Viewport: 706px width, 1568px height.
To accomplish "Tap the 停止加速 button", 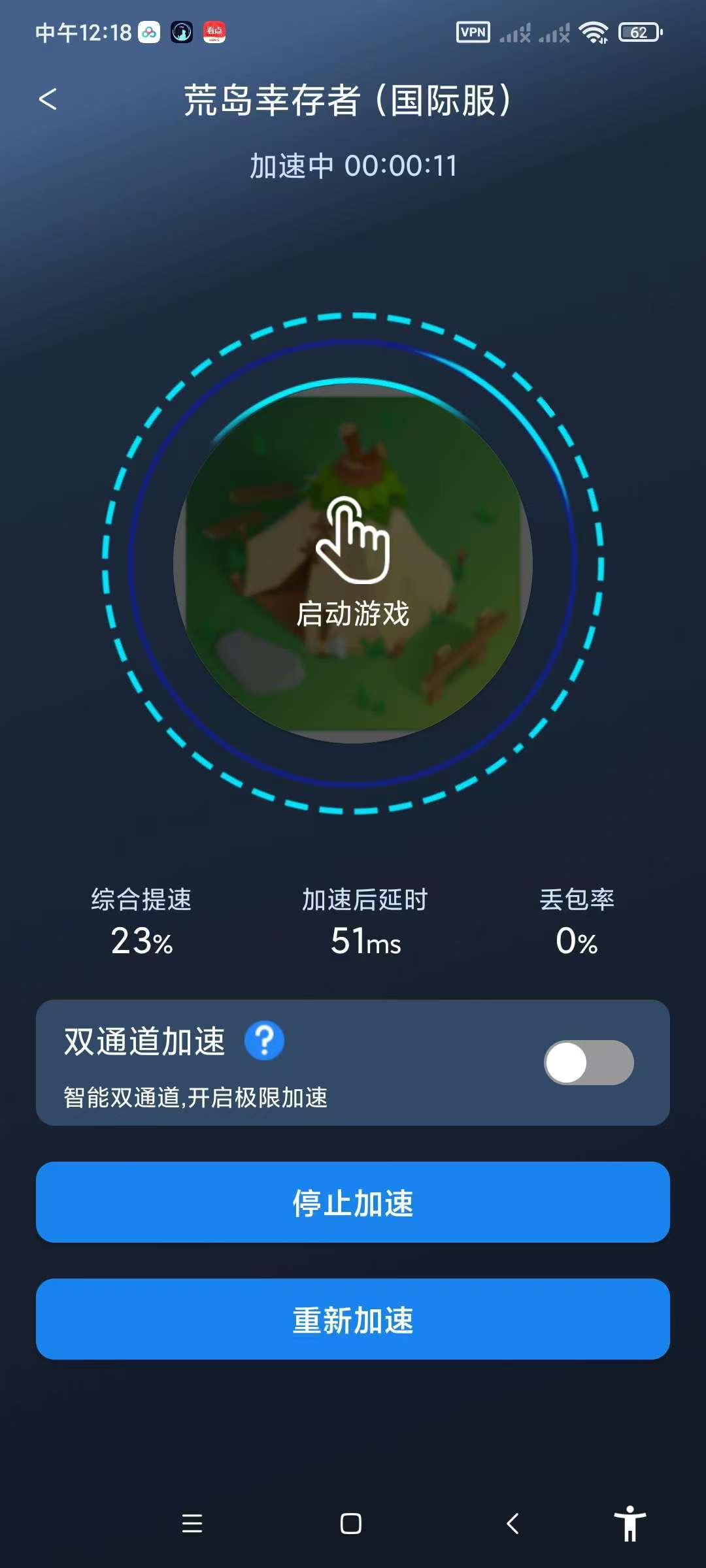I will tap(353, 1202).
